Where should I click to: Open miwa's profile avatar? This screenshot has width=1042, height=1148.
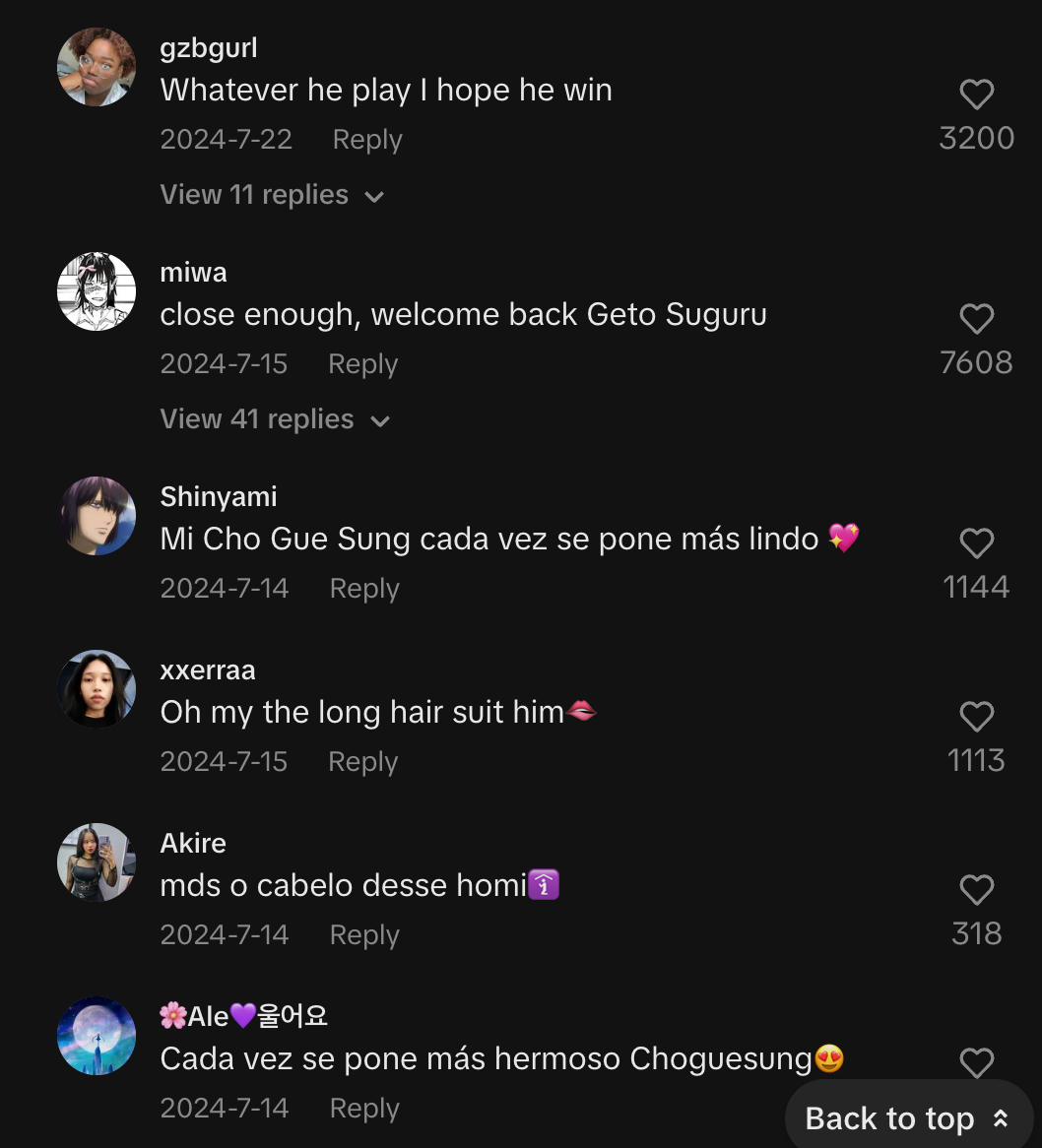[97, 291]
